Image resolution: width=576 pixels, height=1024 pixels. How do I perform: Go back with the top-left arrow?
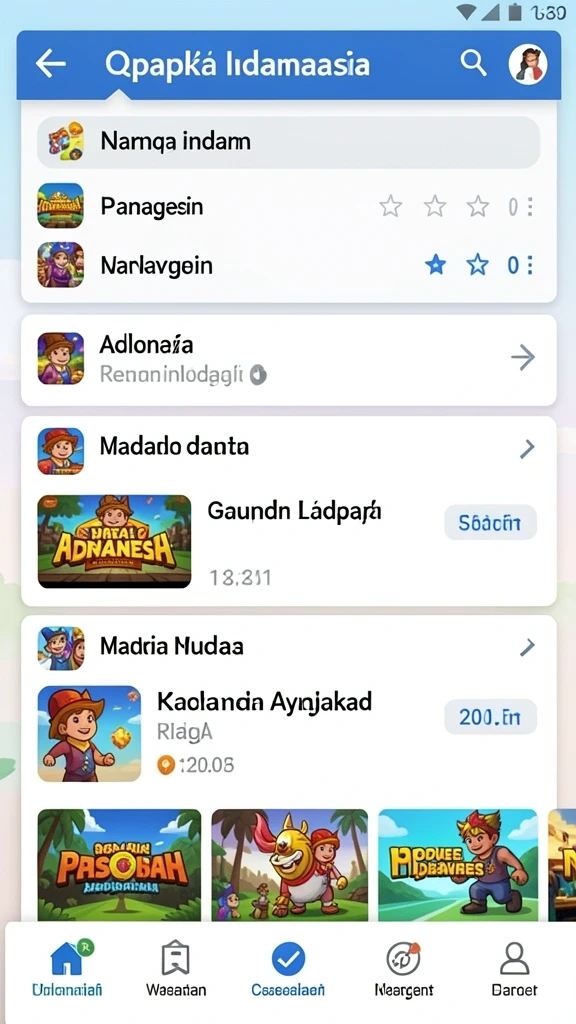pyautogui.click(x=50, y=64)
